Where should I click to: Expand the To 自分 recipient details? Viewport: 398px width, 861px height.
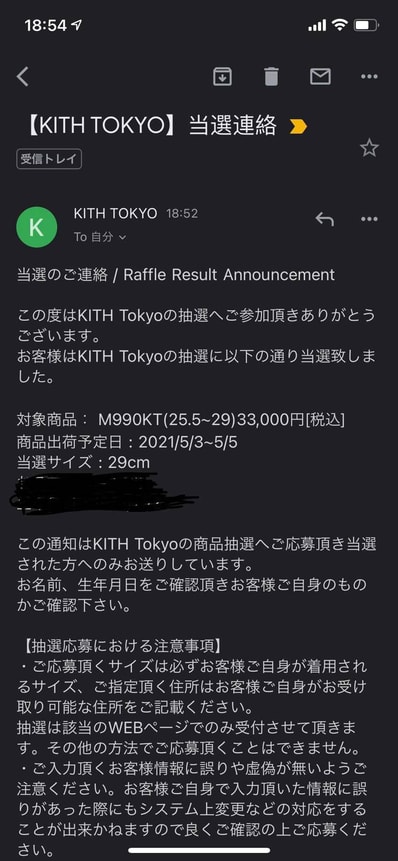[100, 237]
